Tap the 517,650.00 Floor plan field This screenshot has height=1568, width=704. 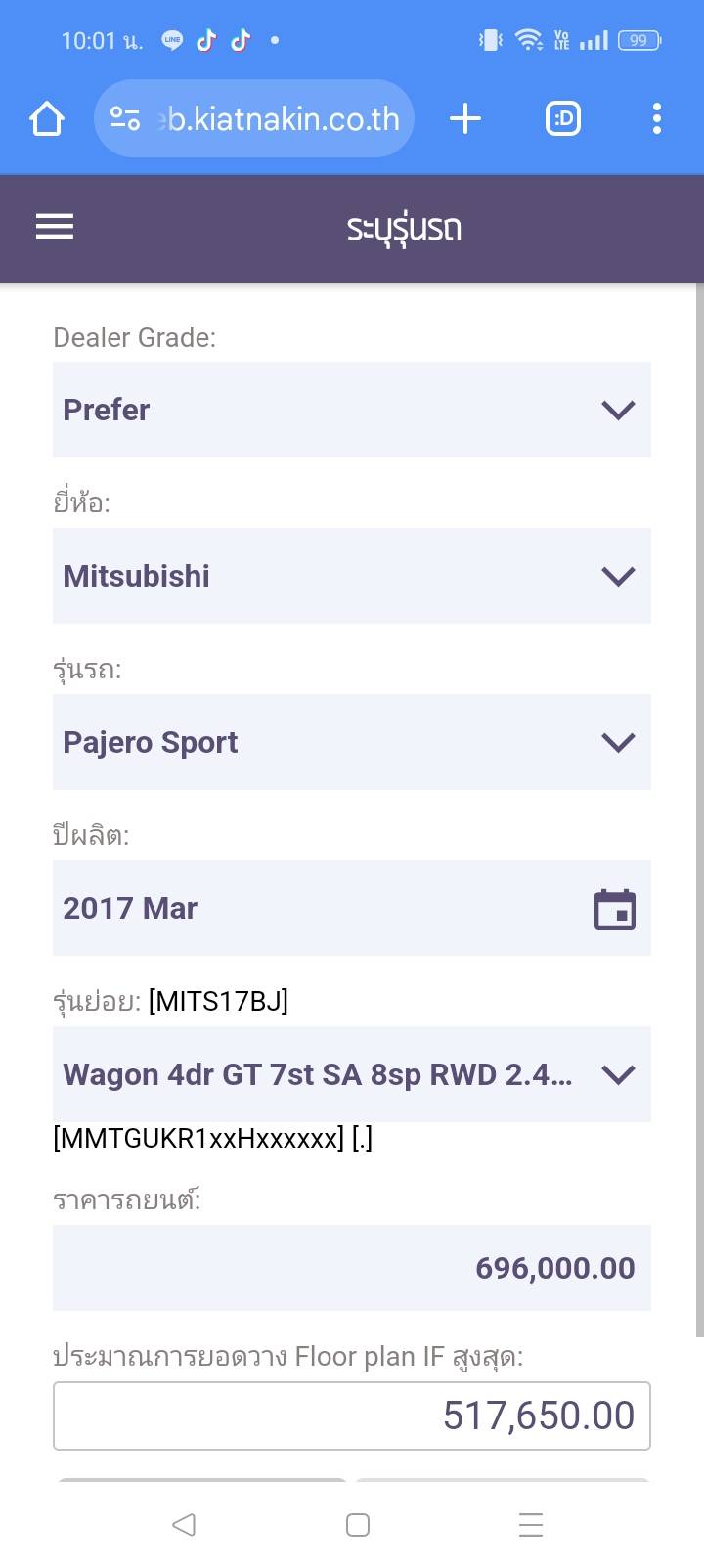(x=351, y=1416)
